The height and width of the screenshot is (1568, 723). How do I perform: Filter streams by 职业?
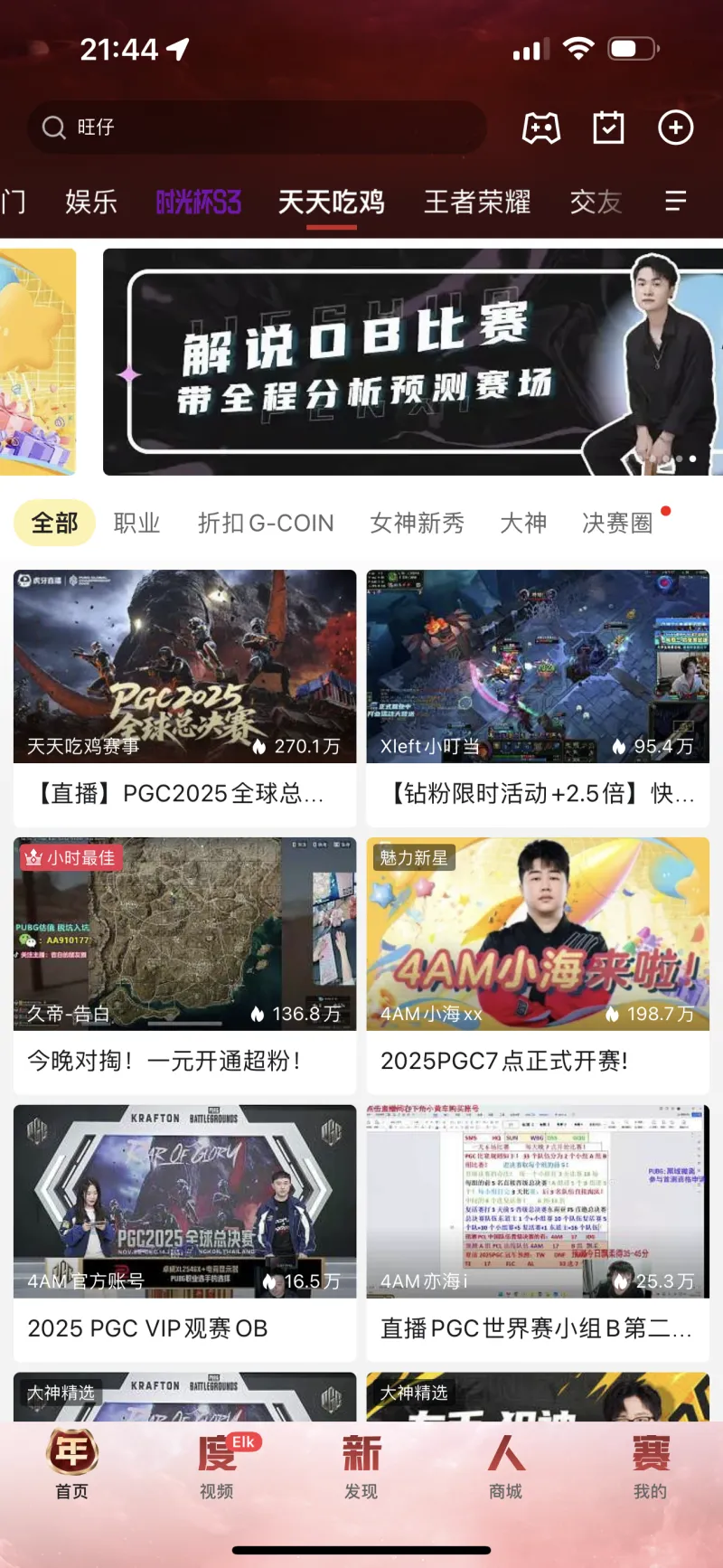click(x=136, y=523)
